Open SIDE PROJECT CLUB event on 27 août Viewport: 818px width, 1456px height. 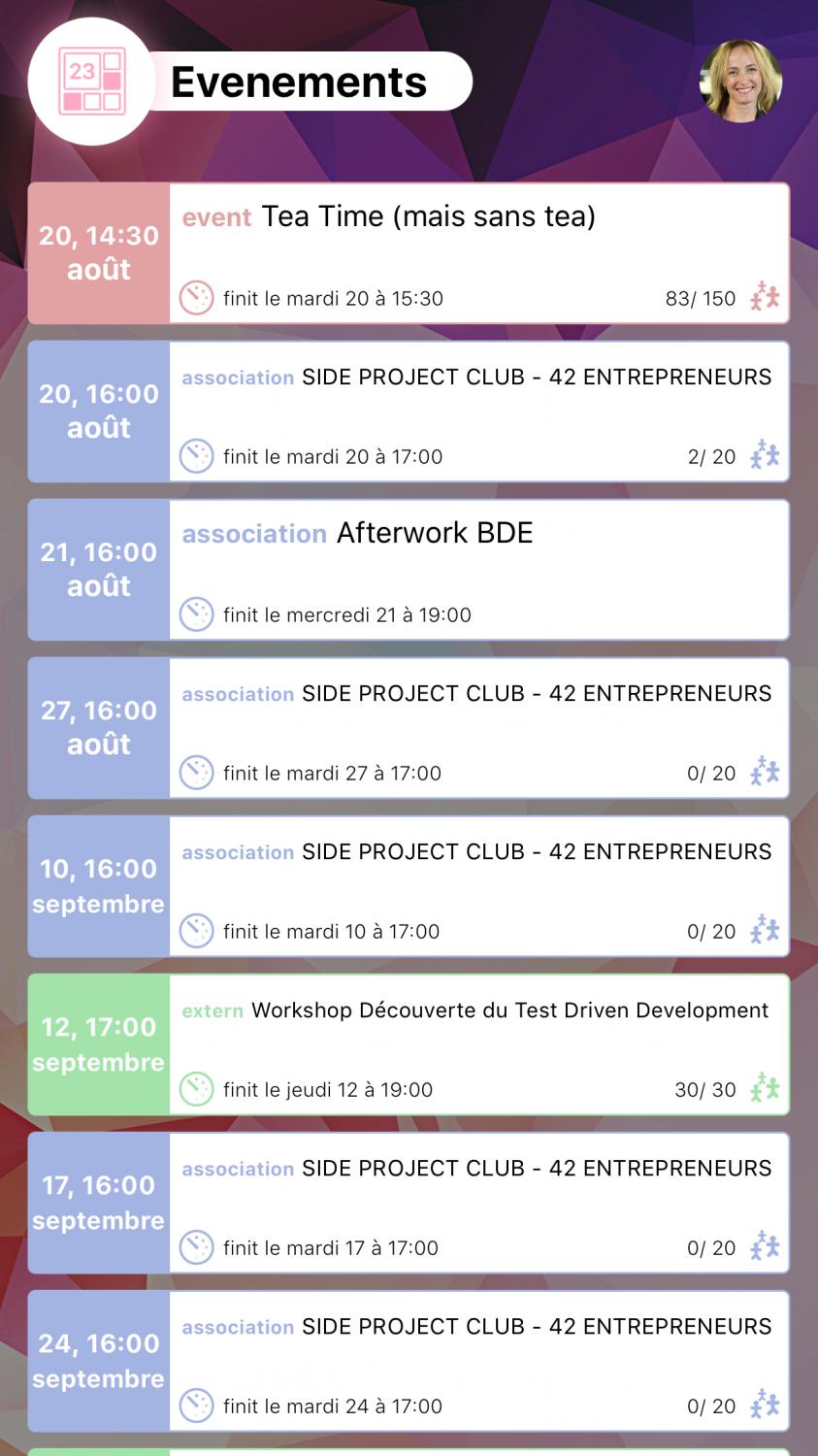409,728
